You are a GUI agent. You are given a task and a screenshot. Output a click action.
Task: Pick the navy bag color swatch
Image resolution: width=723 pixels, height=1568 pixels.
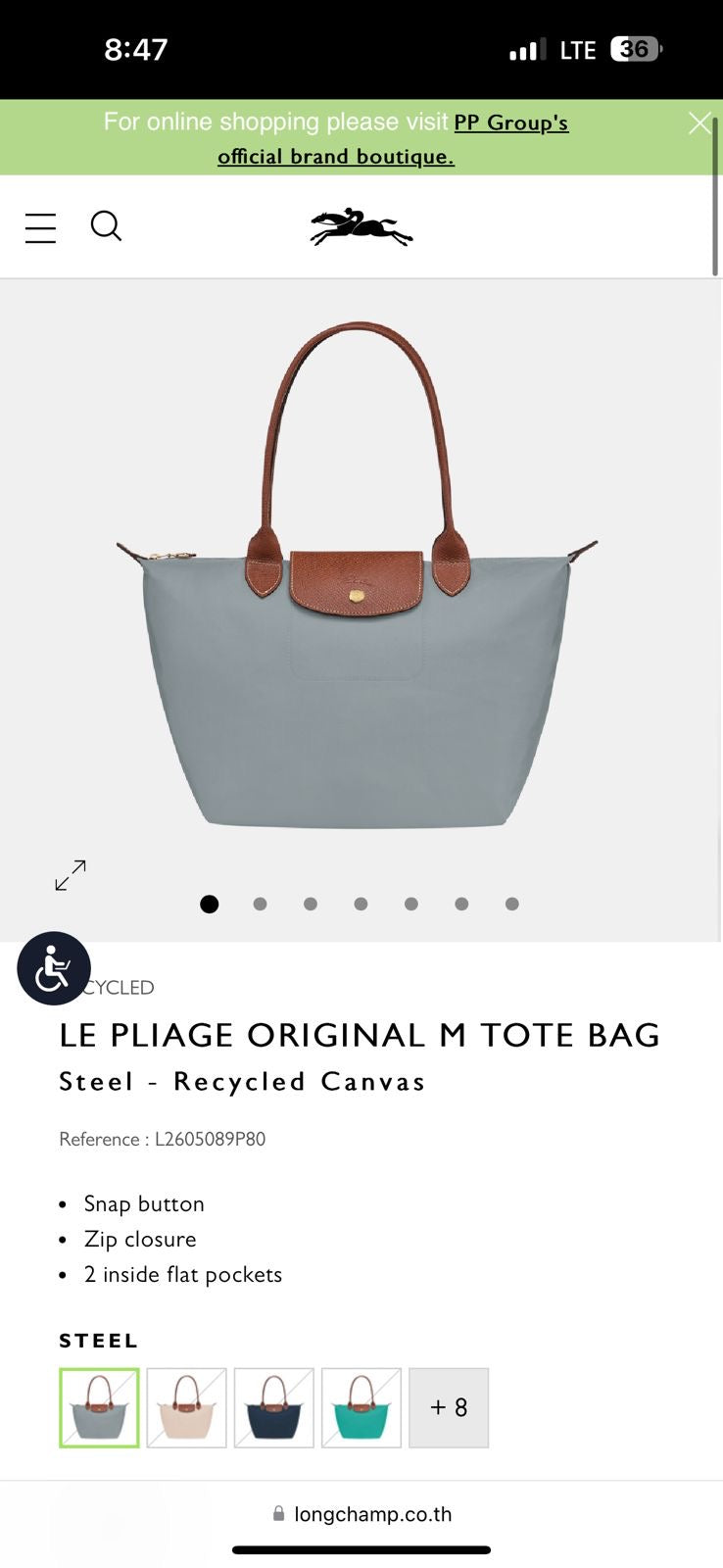pos(273,1407)
